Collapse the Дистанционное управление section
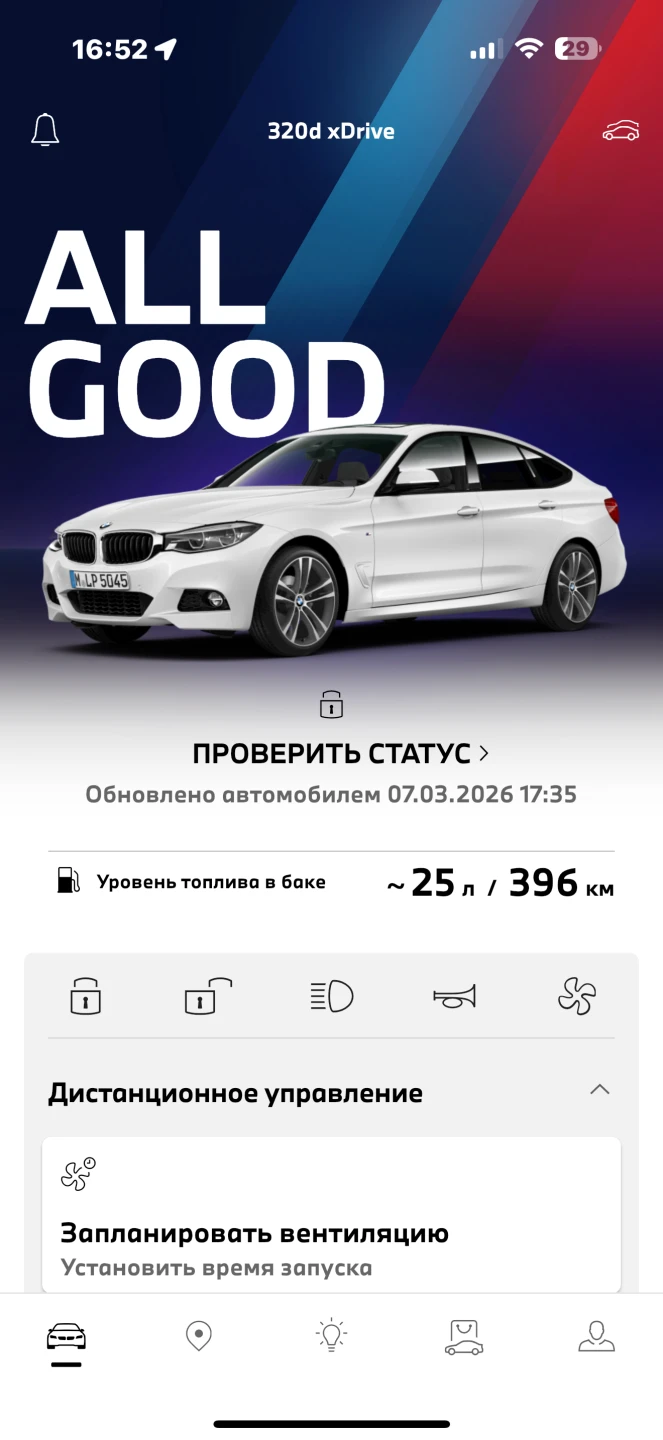This screenshot has width=663, height=1440. [x=599, y=1091]
